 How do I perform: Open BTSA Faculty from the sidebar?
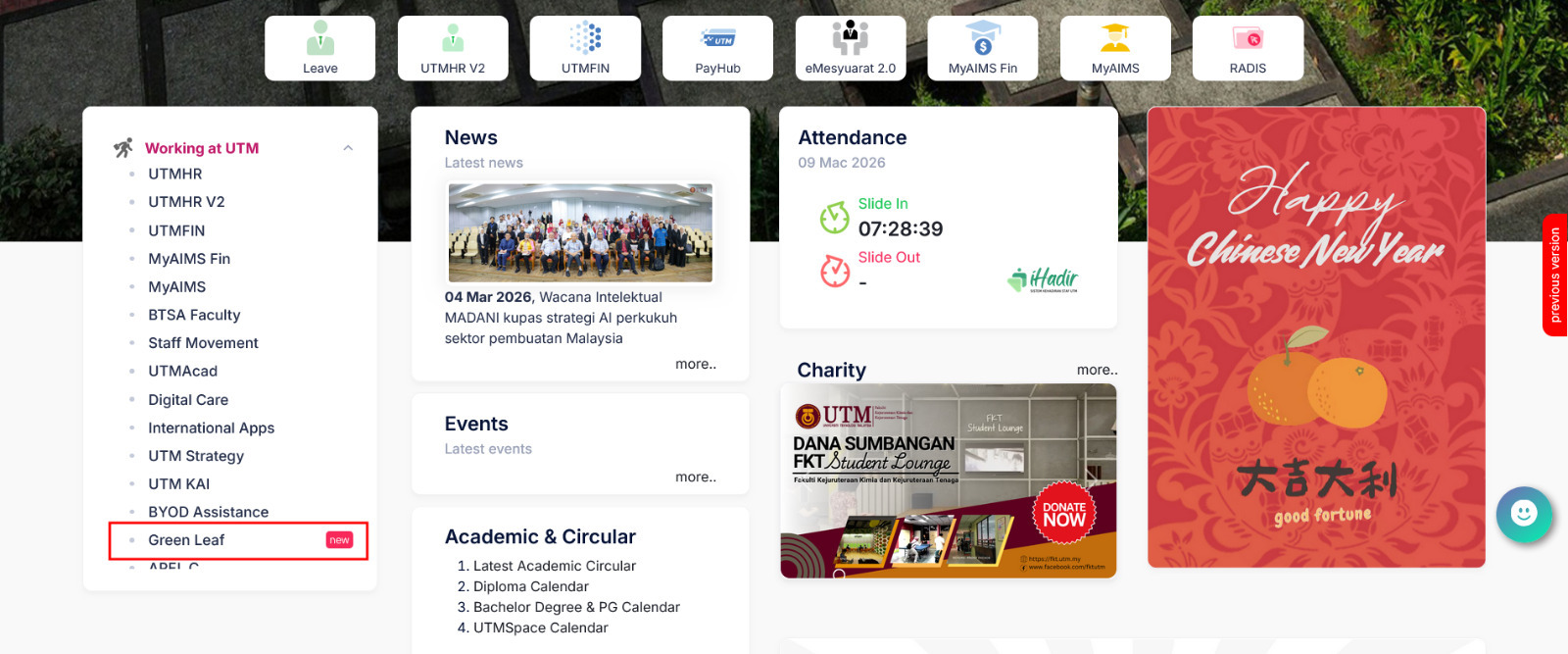click(x=194, y=315)
